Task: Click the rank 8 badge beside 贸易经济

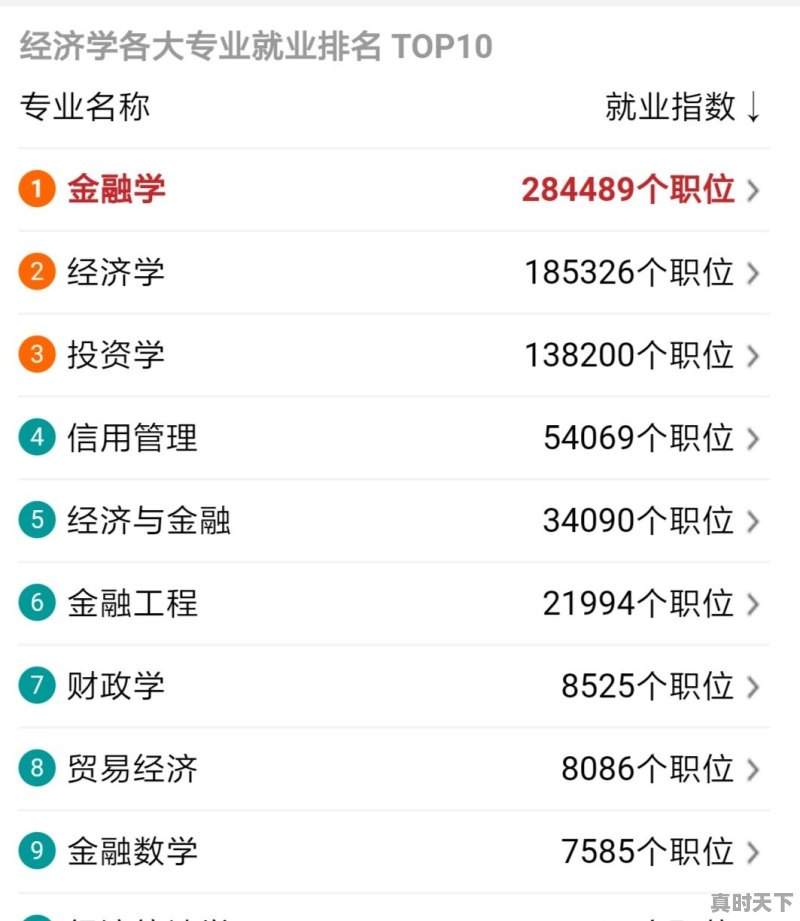Action: click(37, 769)
